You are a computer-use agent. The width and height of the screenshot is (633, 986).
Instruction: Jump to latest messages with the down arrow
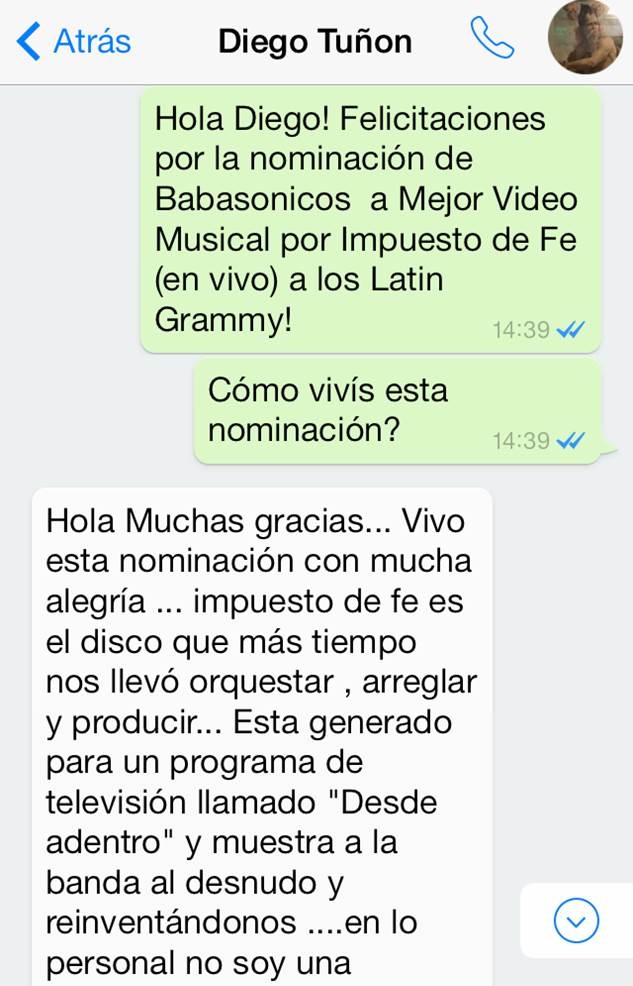tap(575, 921)
